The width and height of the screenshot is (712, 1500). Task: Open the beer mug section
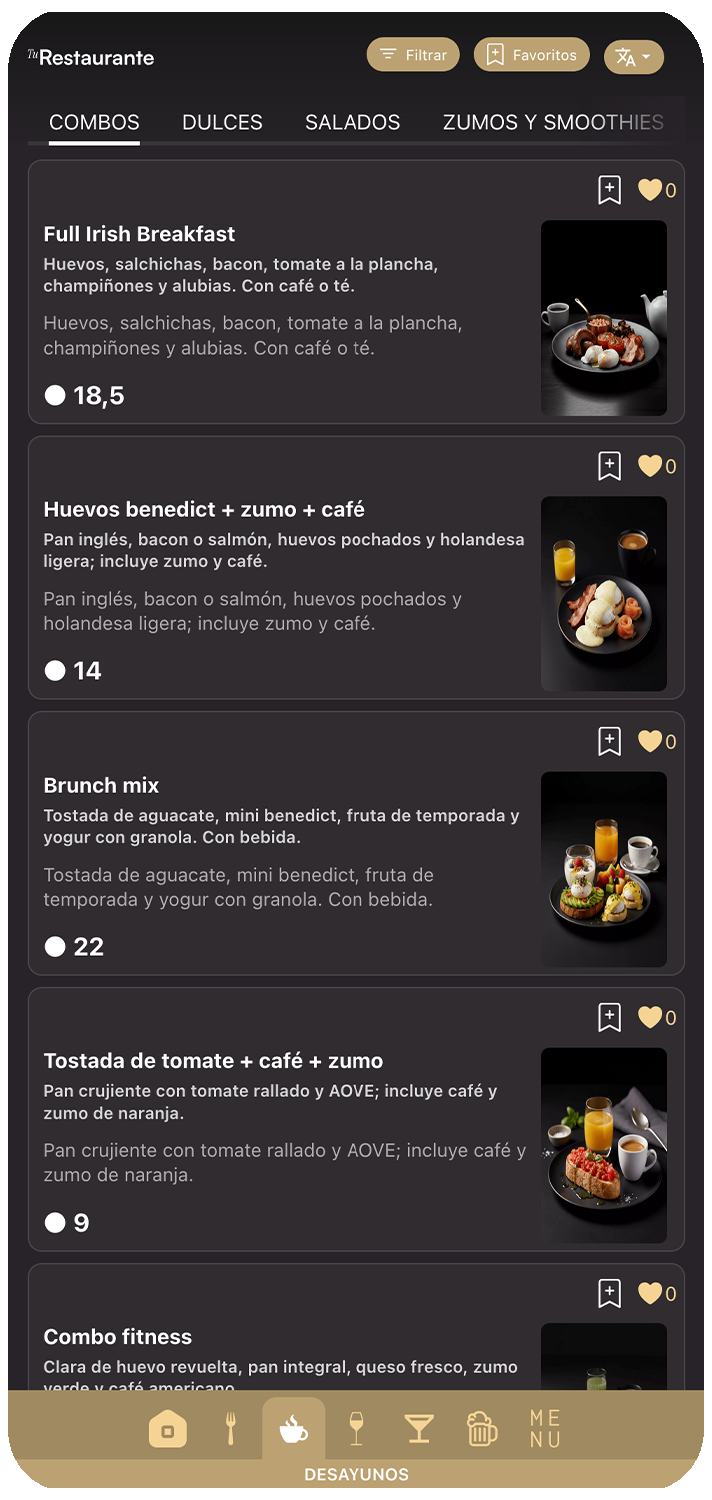(482, 1429)
